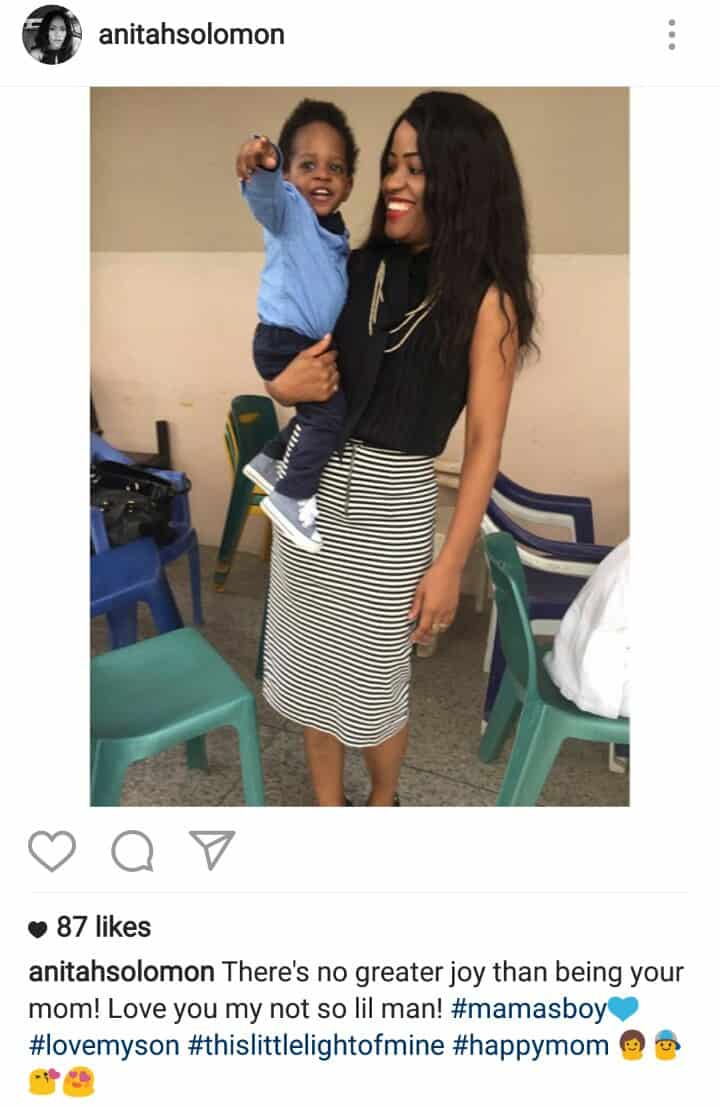Share the post with the paper plane icon
This screenshot has width=720, height=1106.
point(212,850)
